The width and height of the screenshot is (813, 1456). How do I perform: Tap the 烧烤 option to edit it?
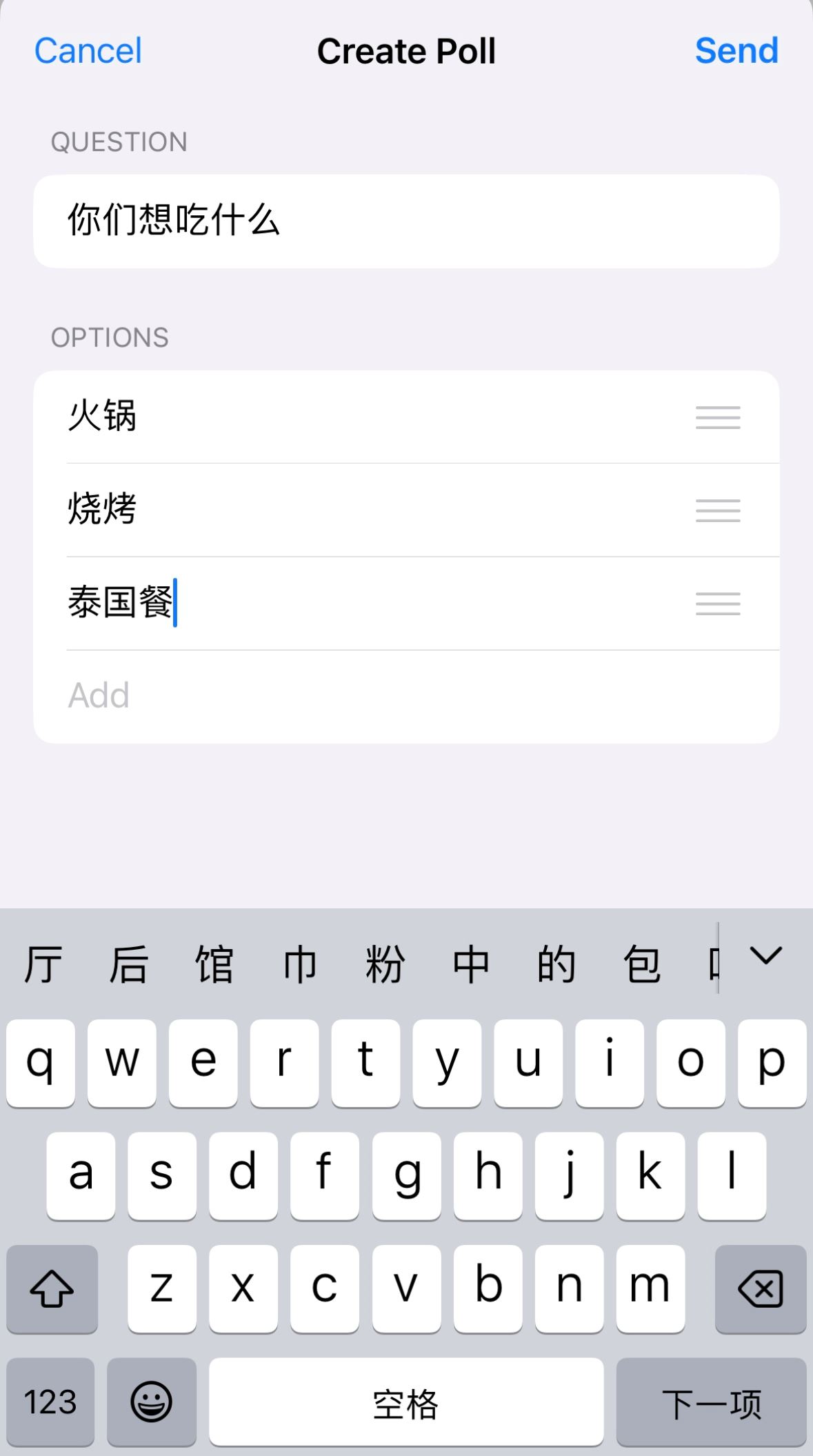[x=276, y=511]
